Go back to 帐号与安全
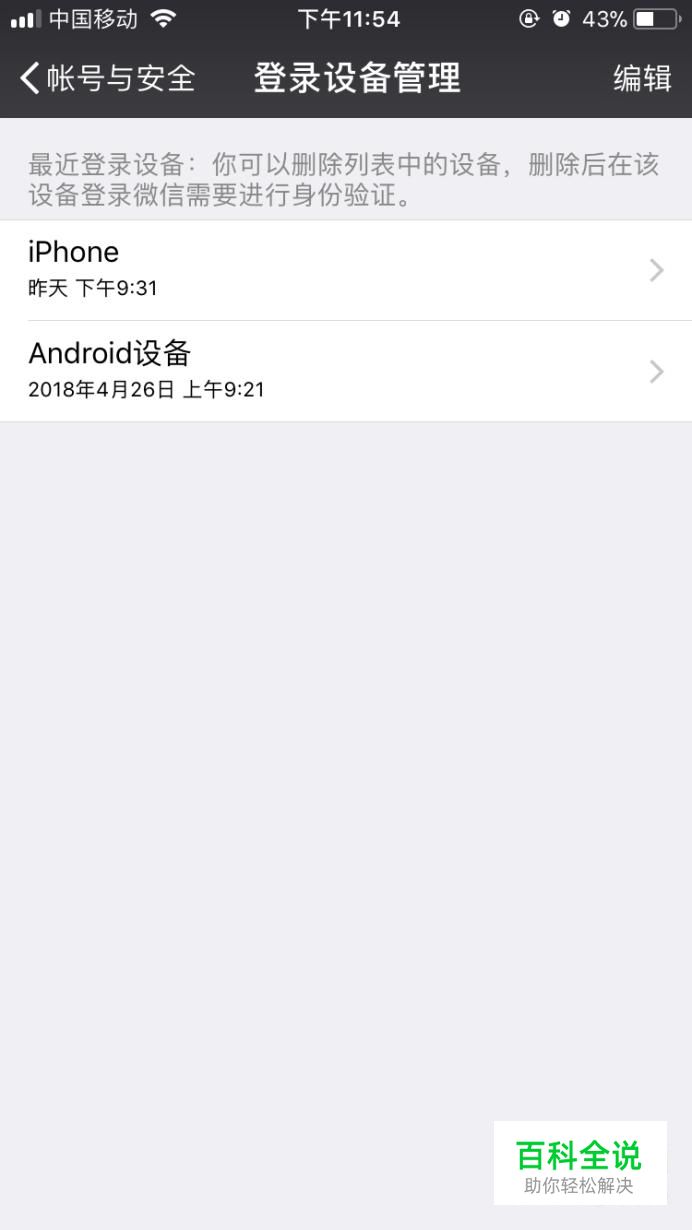The height and width of the screenshot is (1230, 692). tap(108, 78)
